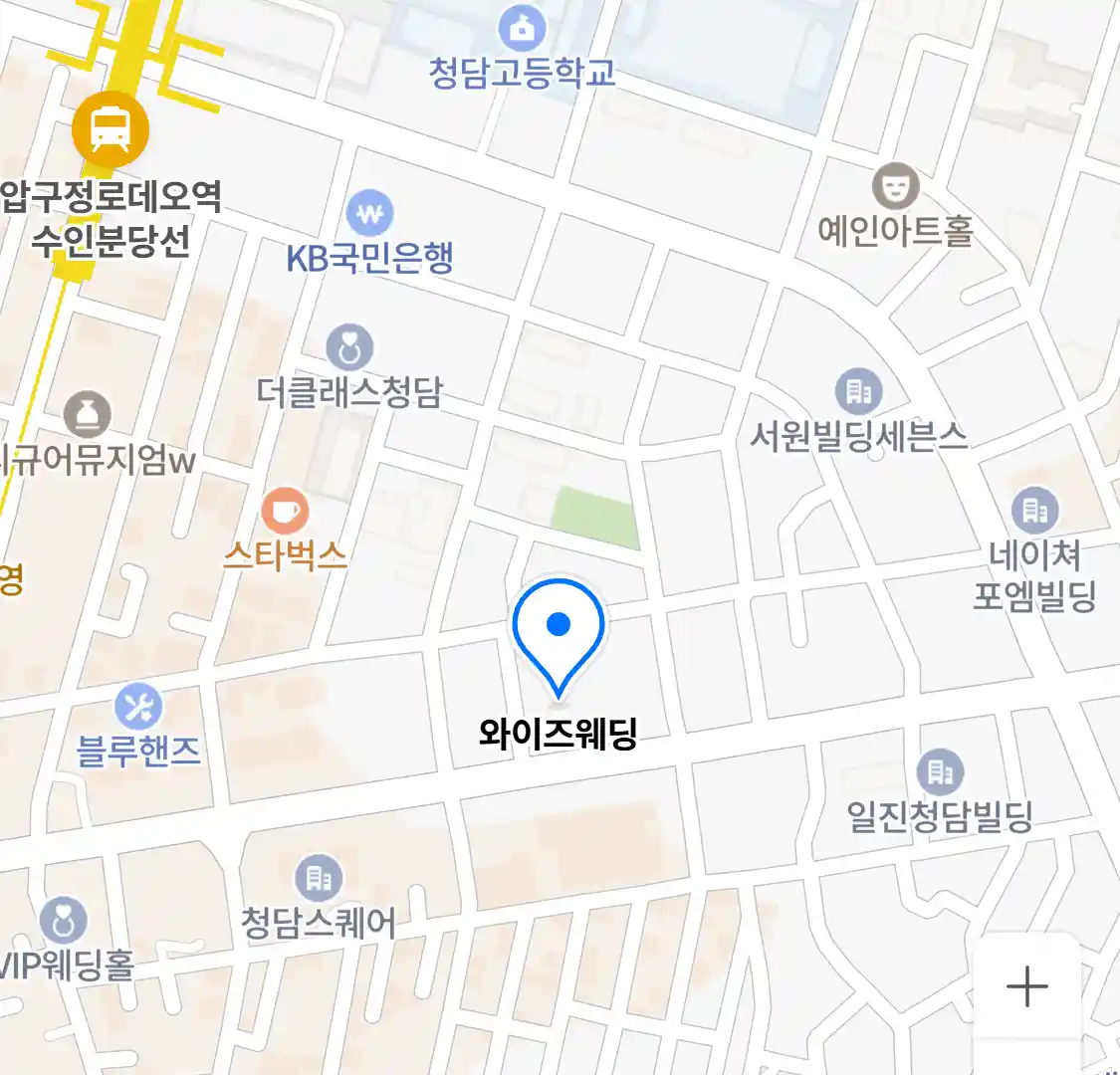Select the 스타벅스 cafe marker
Viewport: 1120px width, 1075px height.
285,513
